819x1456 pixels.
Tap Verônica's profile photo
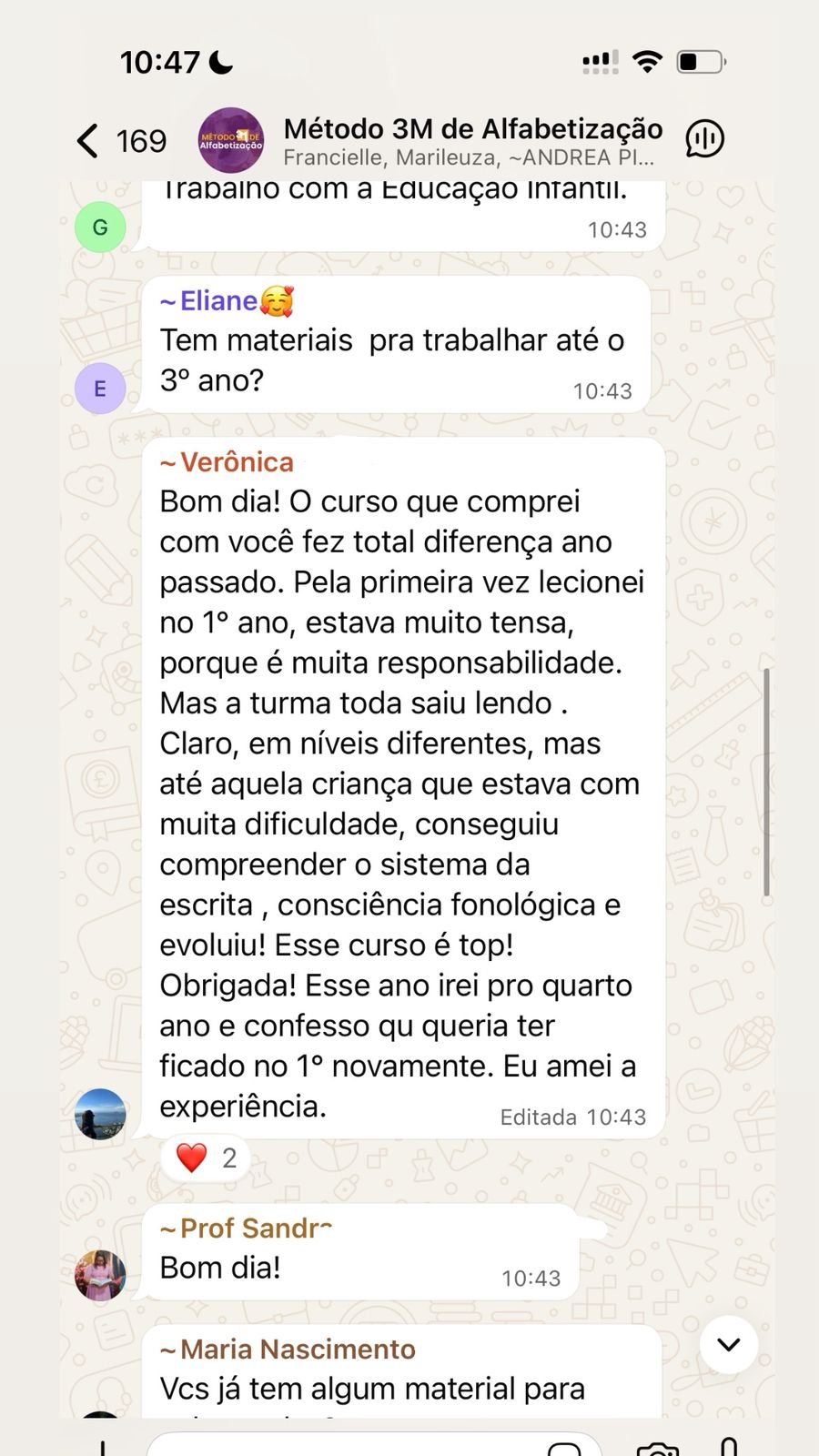point(100,1112)
